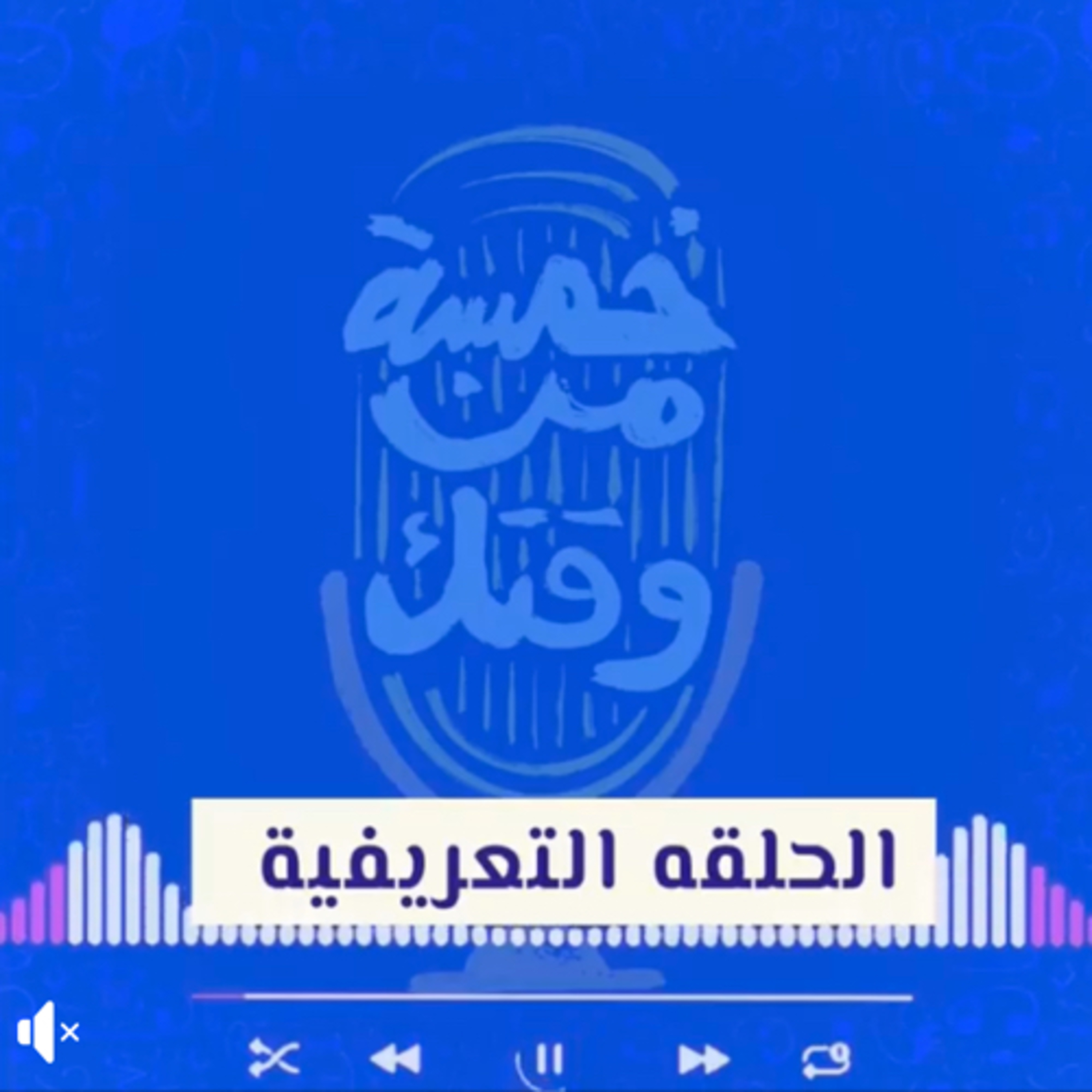Unmute the video with the speaker icon
1092x1092 pixels.
(48, 1032)
